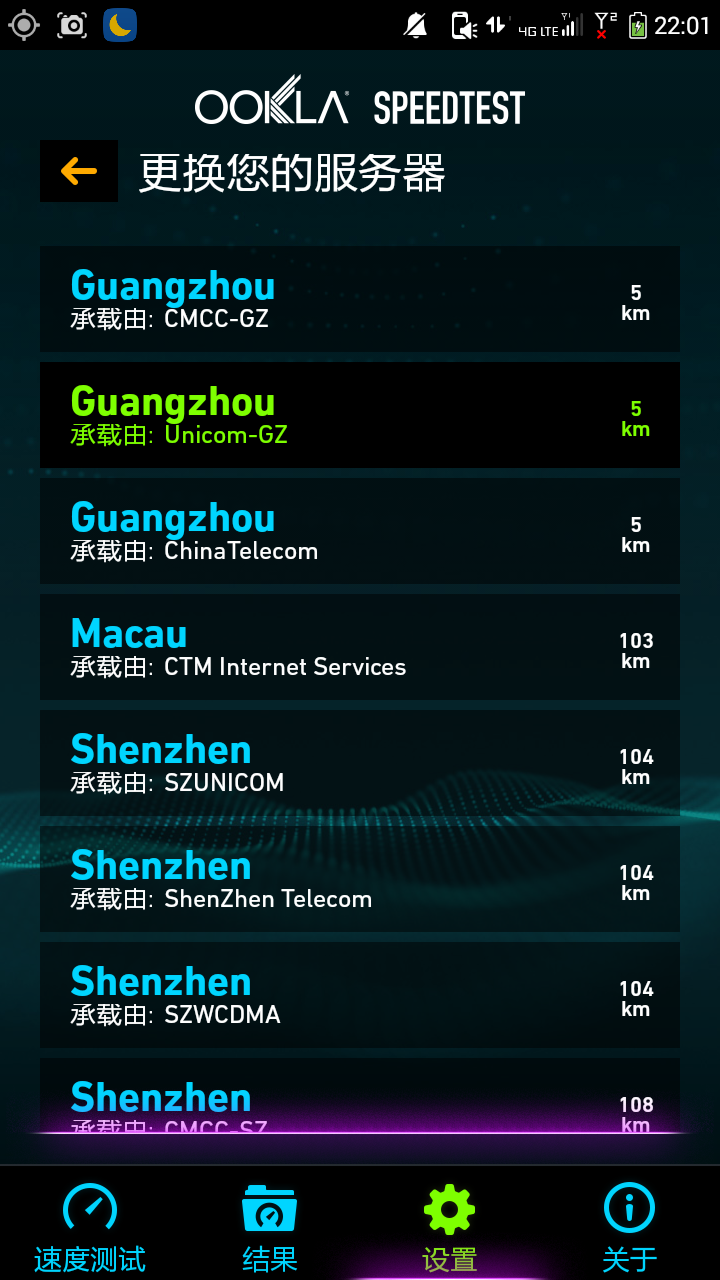Switch to the 速度测试 tab
The width and height of the screenshot is (720, 1280).
tap(90, 1226)
